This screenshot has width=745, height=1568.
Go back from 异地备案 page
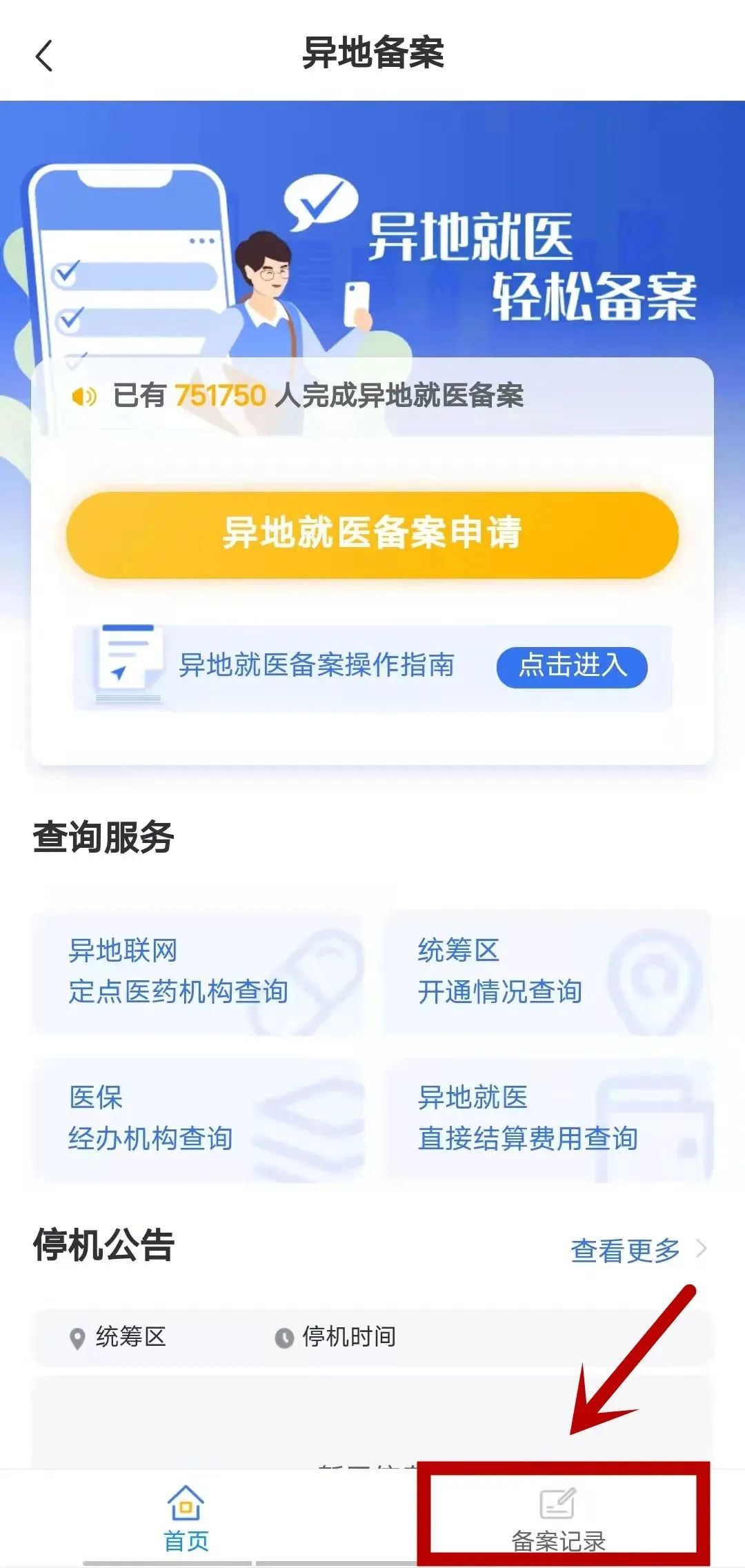click(44, 55)
